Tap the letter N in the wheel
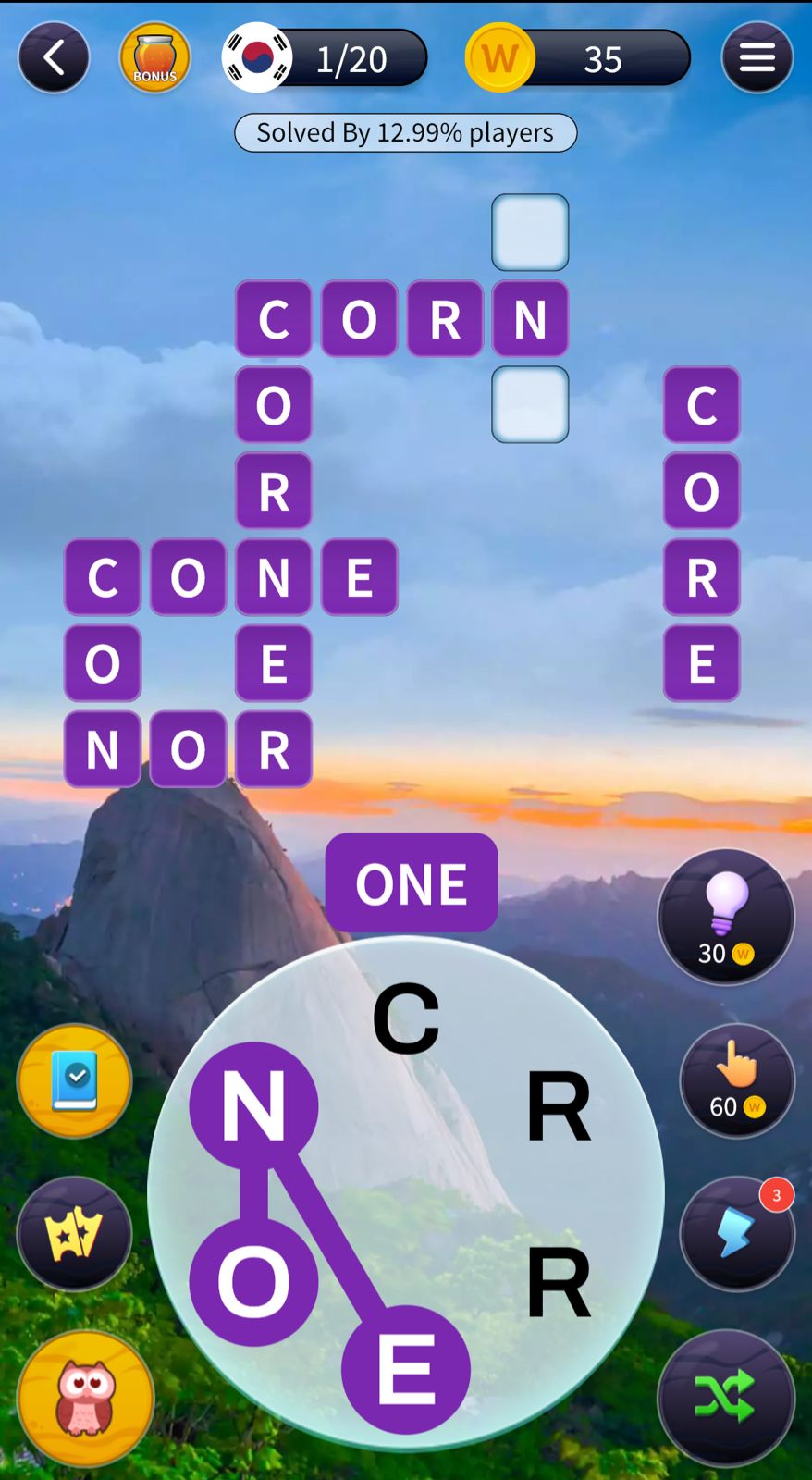Viewport: 812px width, 1480px height. point(253,1106)
